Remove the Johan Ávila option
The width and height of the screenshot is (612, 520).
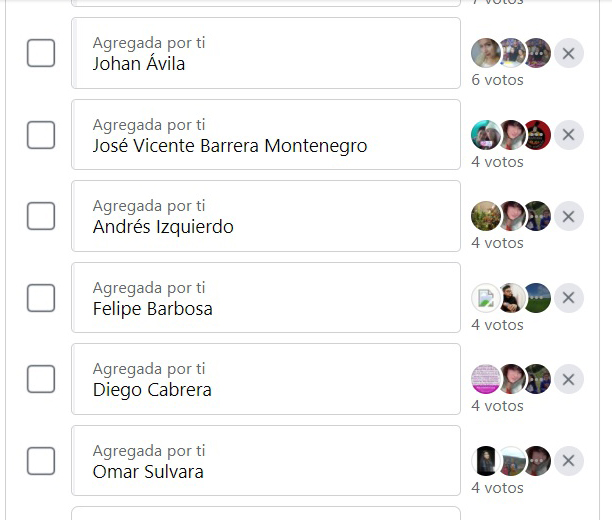(568, 53)
